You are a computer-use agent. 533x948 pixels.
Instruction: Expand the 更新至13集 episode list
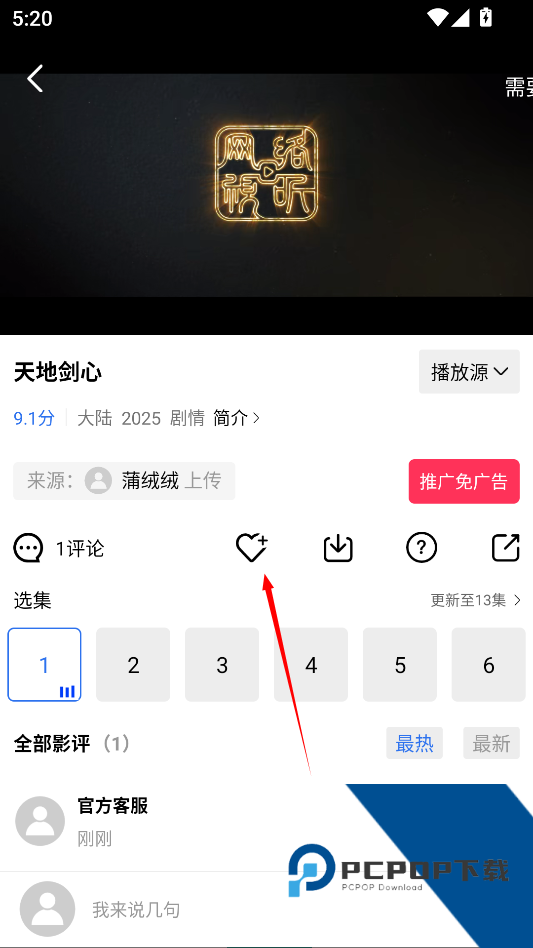coord(476,600)
